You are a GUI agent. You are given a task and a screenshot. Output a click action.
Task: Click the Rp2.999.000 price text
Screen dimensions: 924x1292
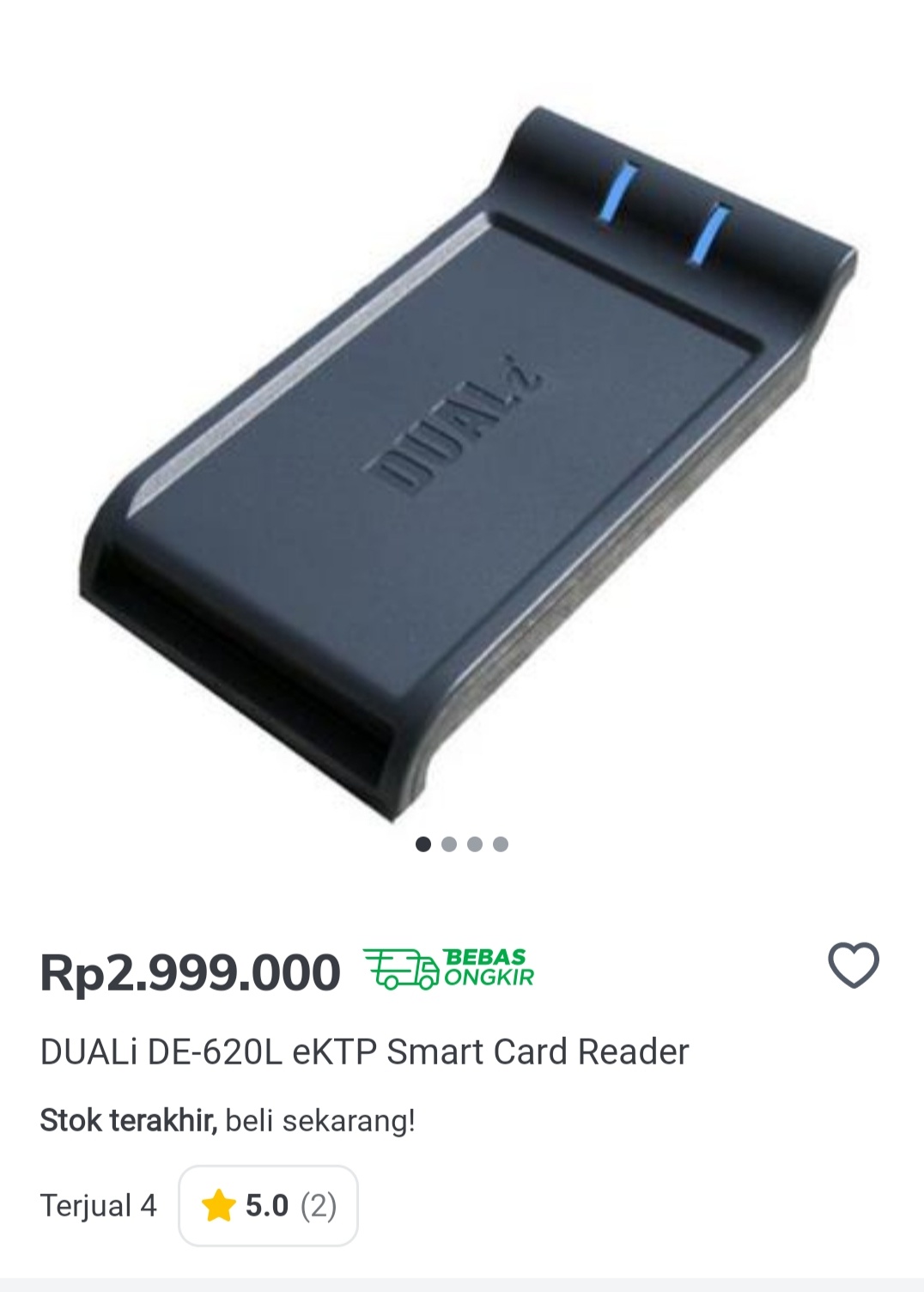pyautogui.click(x=191, y=969)
